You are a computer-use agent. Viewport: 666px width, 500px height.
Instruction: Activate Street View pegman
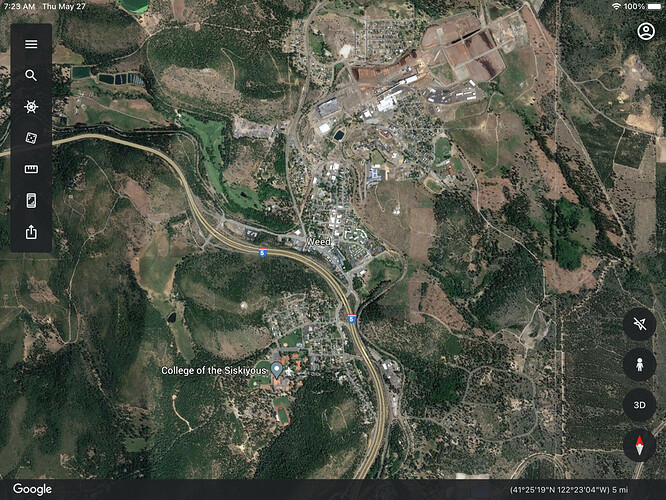[639, 364]
